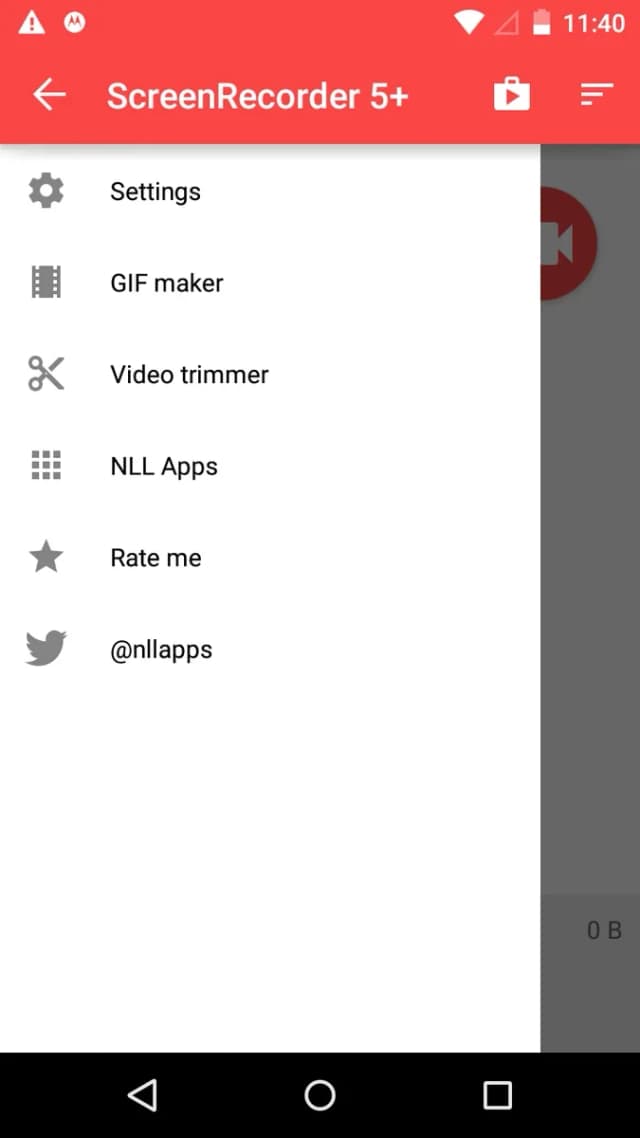Open the recent apps overview
Viewport: 640px width, 1138px height.
click(498, 1094)
